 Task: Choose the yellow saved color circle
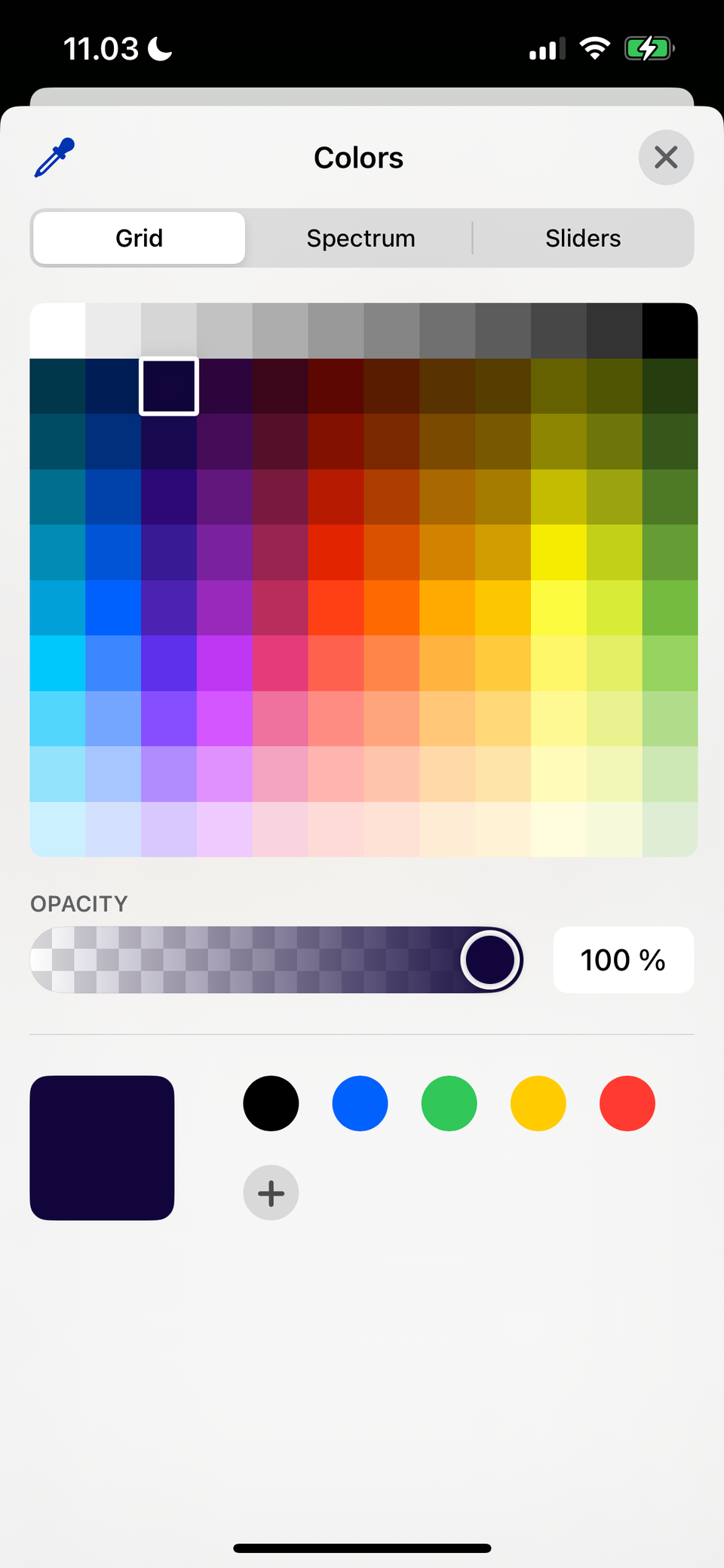click(x=538, y=1103)
